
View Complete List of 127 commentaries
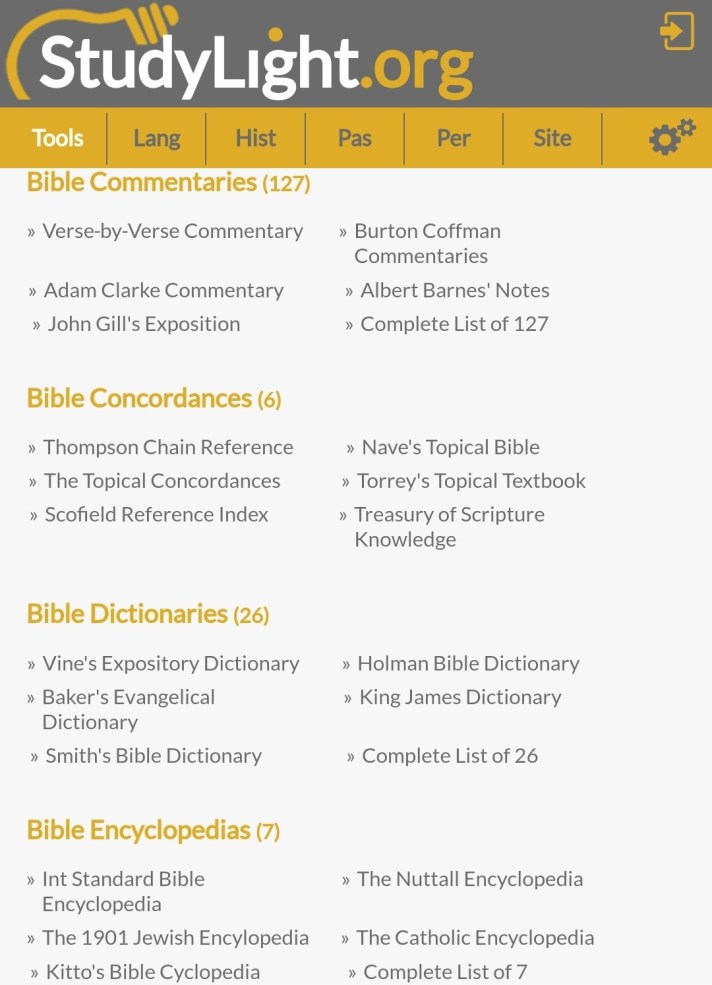(x=454, y=324)
